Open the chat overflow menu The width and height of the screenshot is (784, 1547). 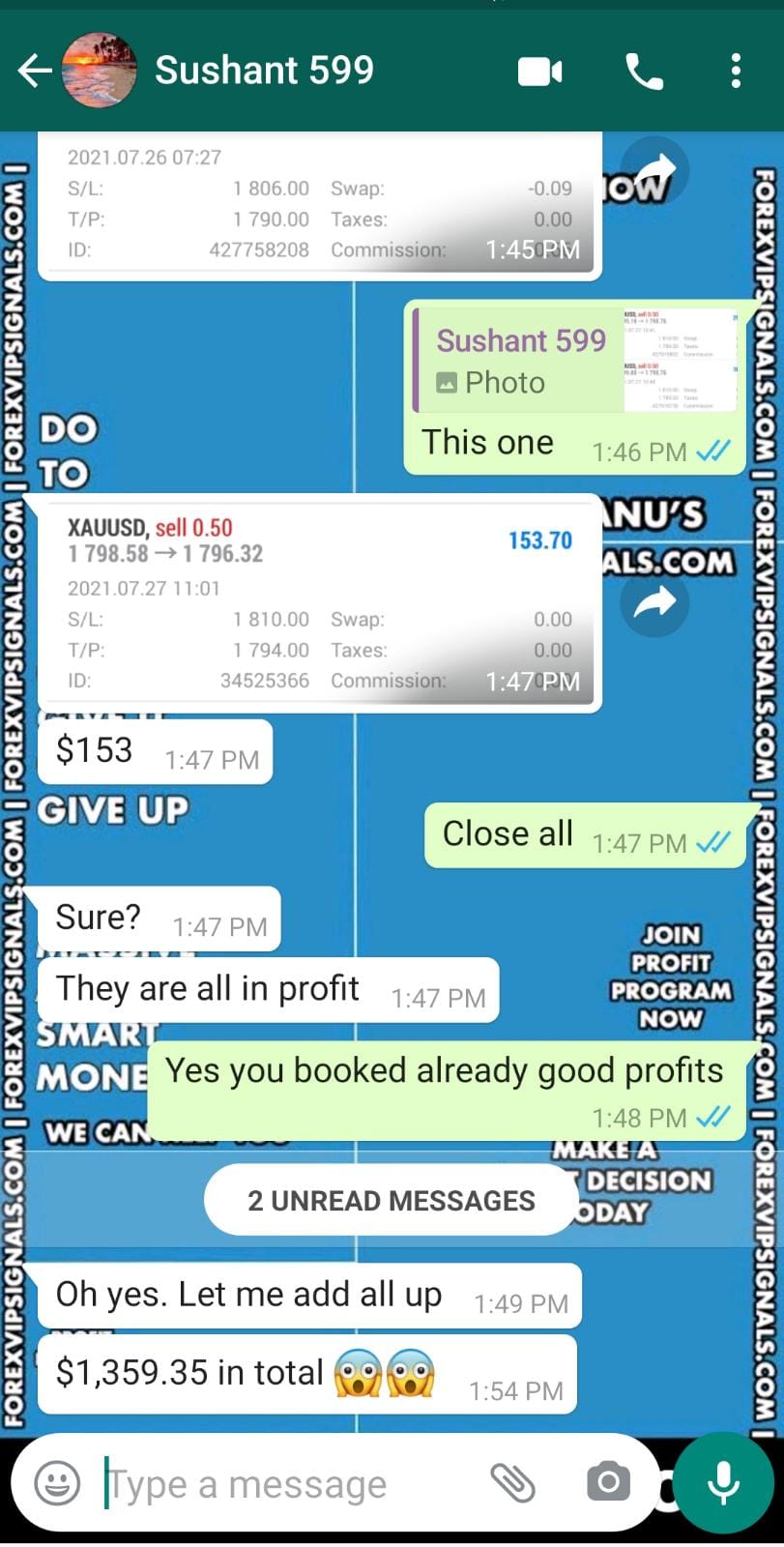[x=736, y=72]
